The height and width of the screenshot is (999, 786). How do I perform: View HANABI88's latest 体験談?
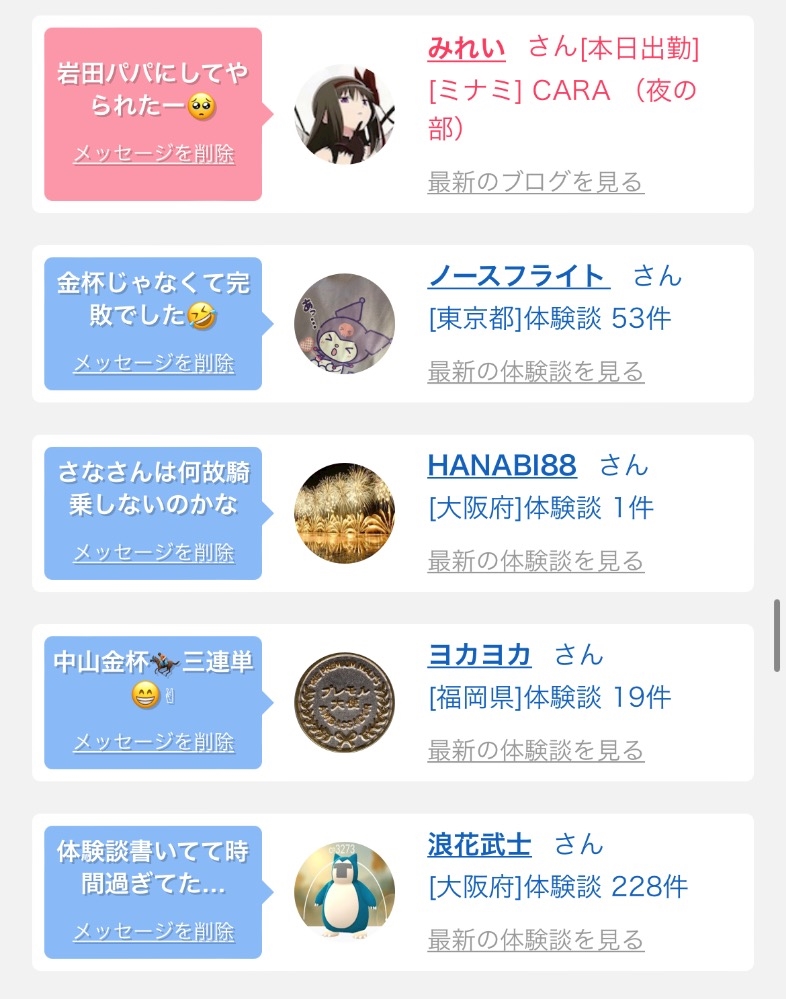tap(536, 561)
